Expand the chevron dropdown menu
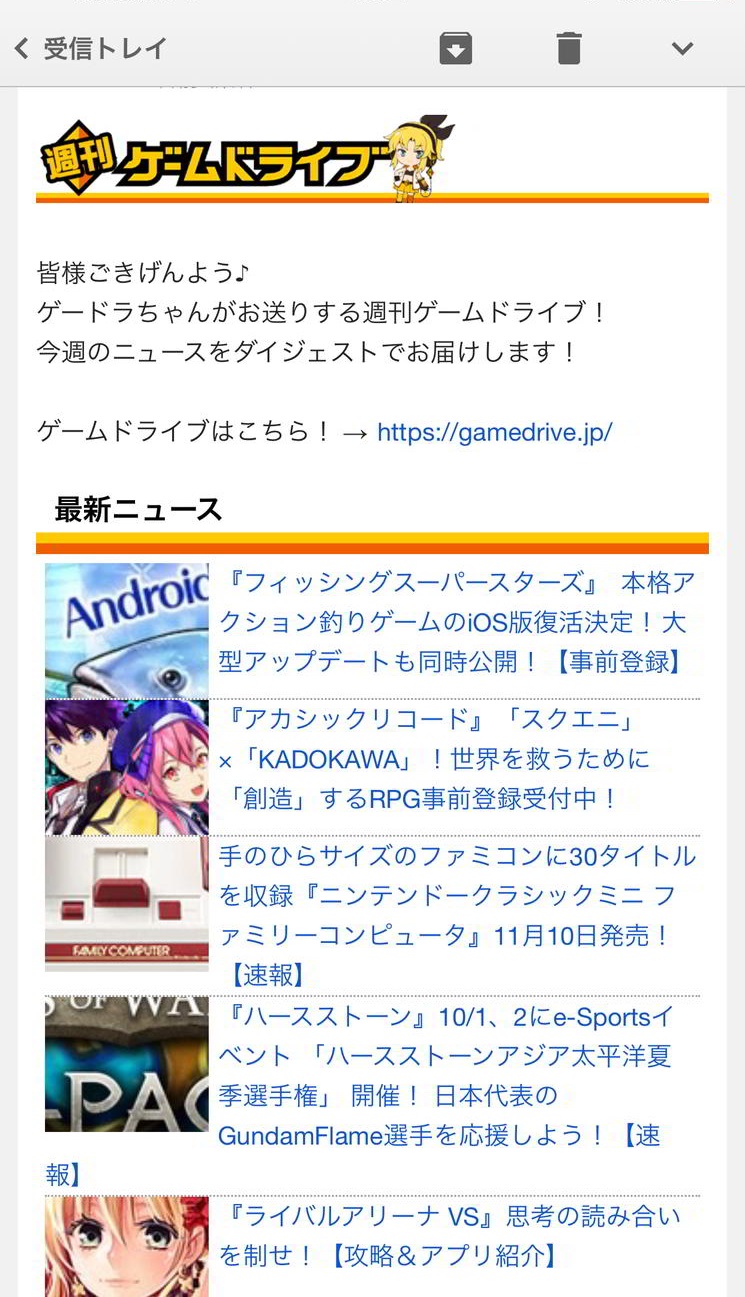Screen dimensions: 745x1297 682,48
